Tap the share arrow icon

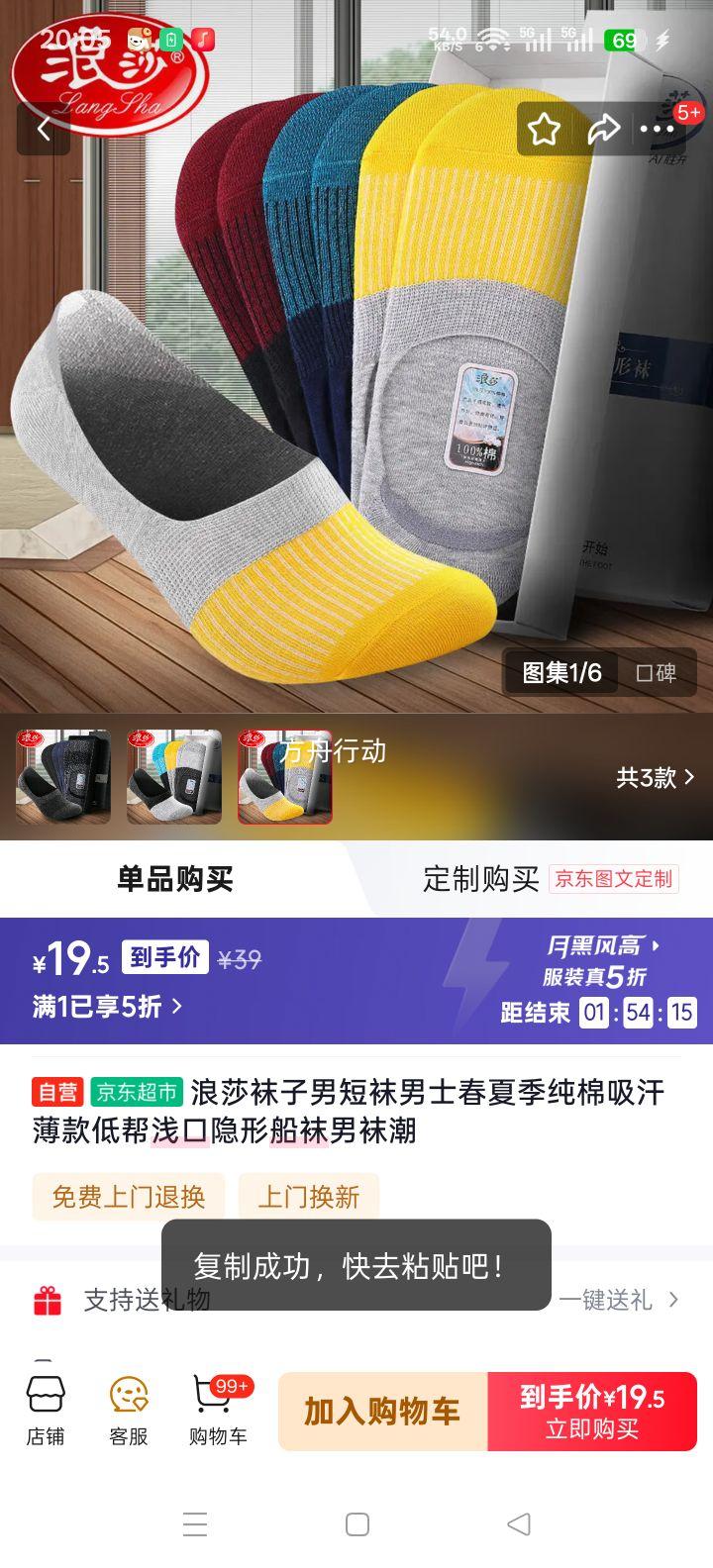[x=603, y=129]
